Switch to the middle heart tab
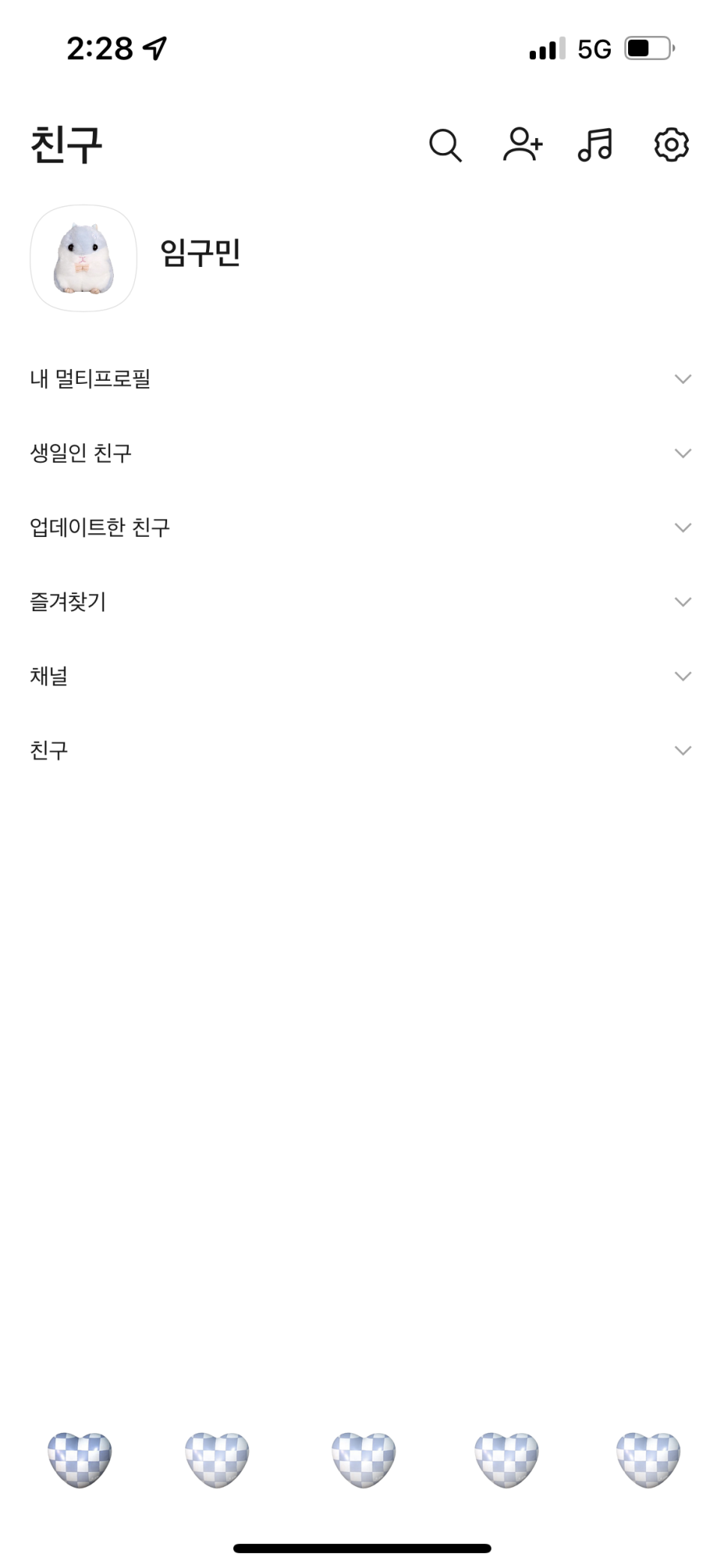Screen dimensions: 724x1568 click(363, 1459)
